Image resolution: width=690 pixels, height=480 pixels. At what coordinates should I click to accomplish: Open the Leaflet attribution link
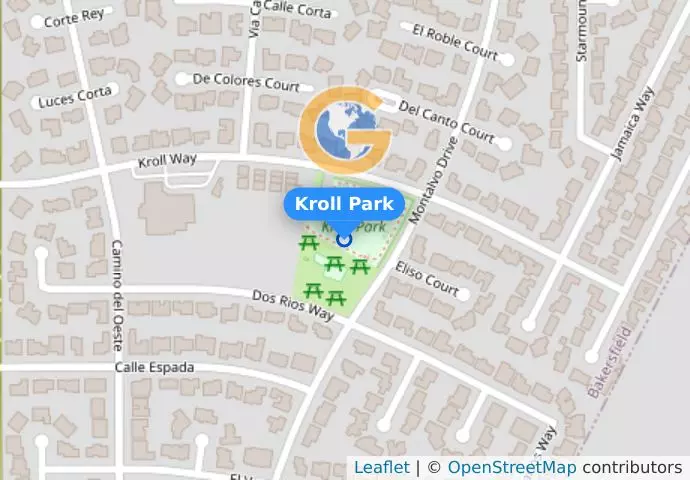[x=381, y=467]
